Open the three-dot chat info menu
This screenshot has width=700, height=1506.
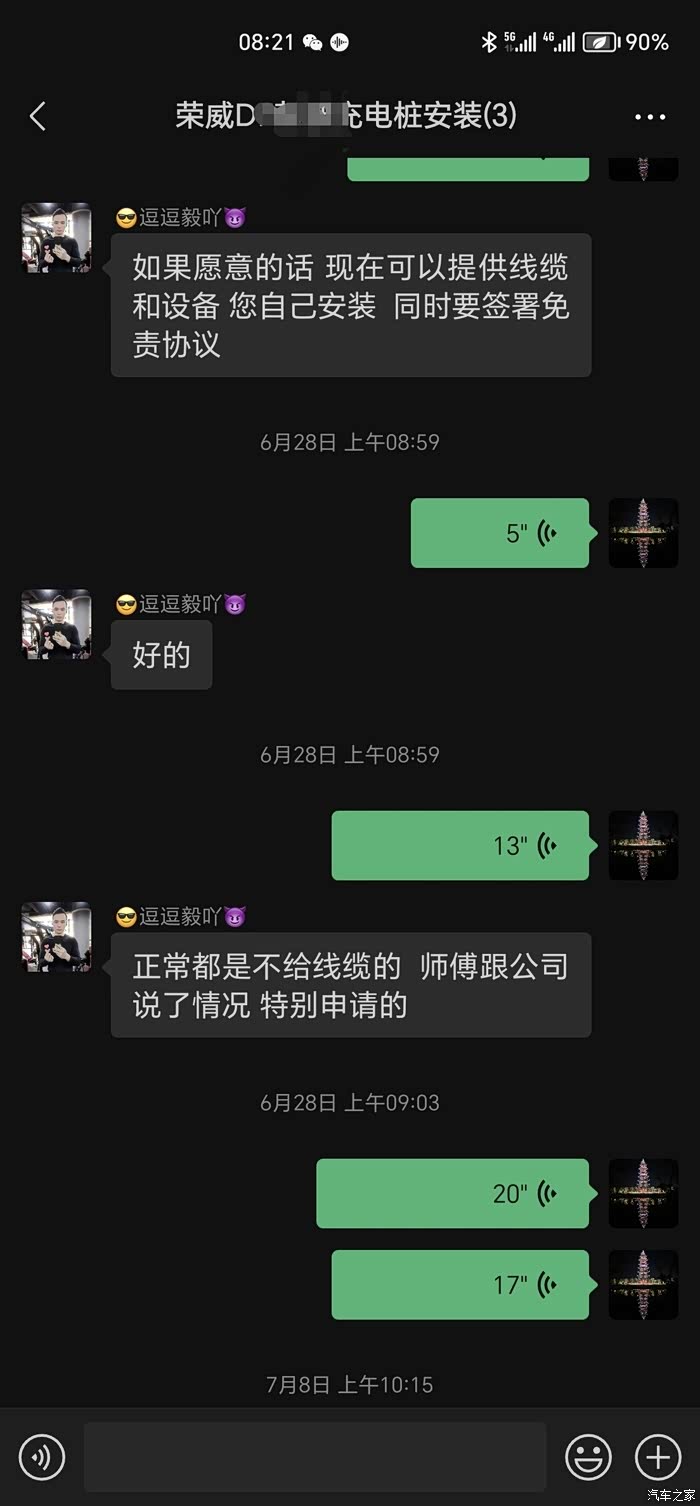pos(650,117)
